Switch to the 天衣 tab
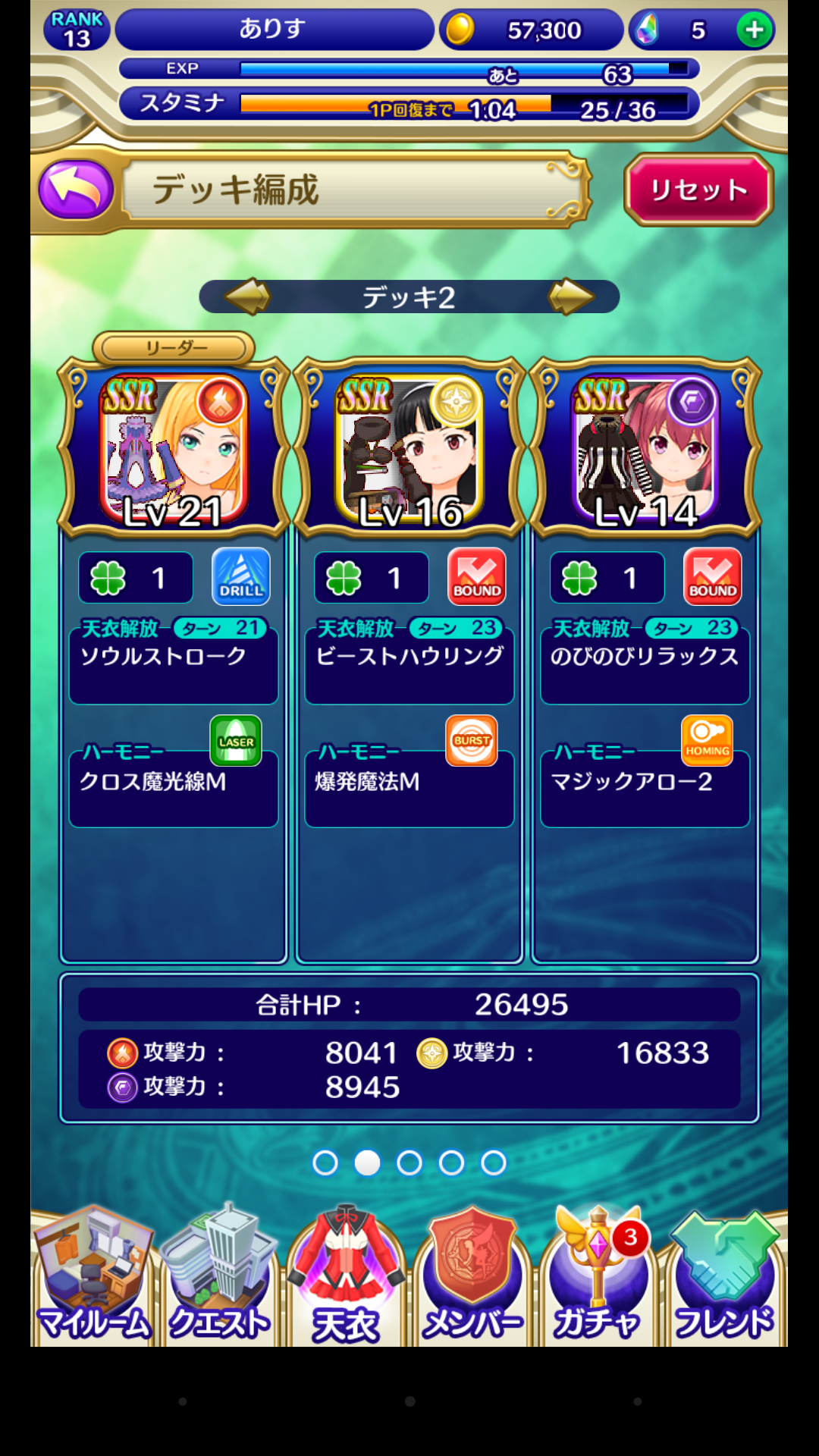 click(346, 1278)
